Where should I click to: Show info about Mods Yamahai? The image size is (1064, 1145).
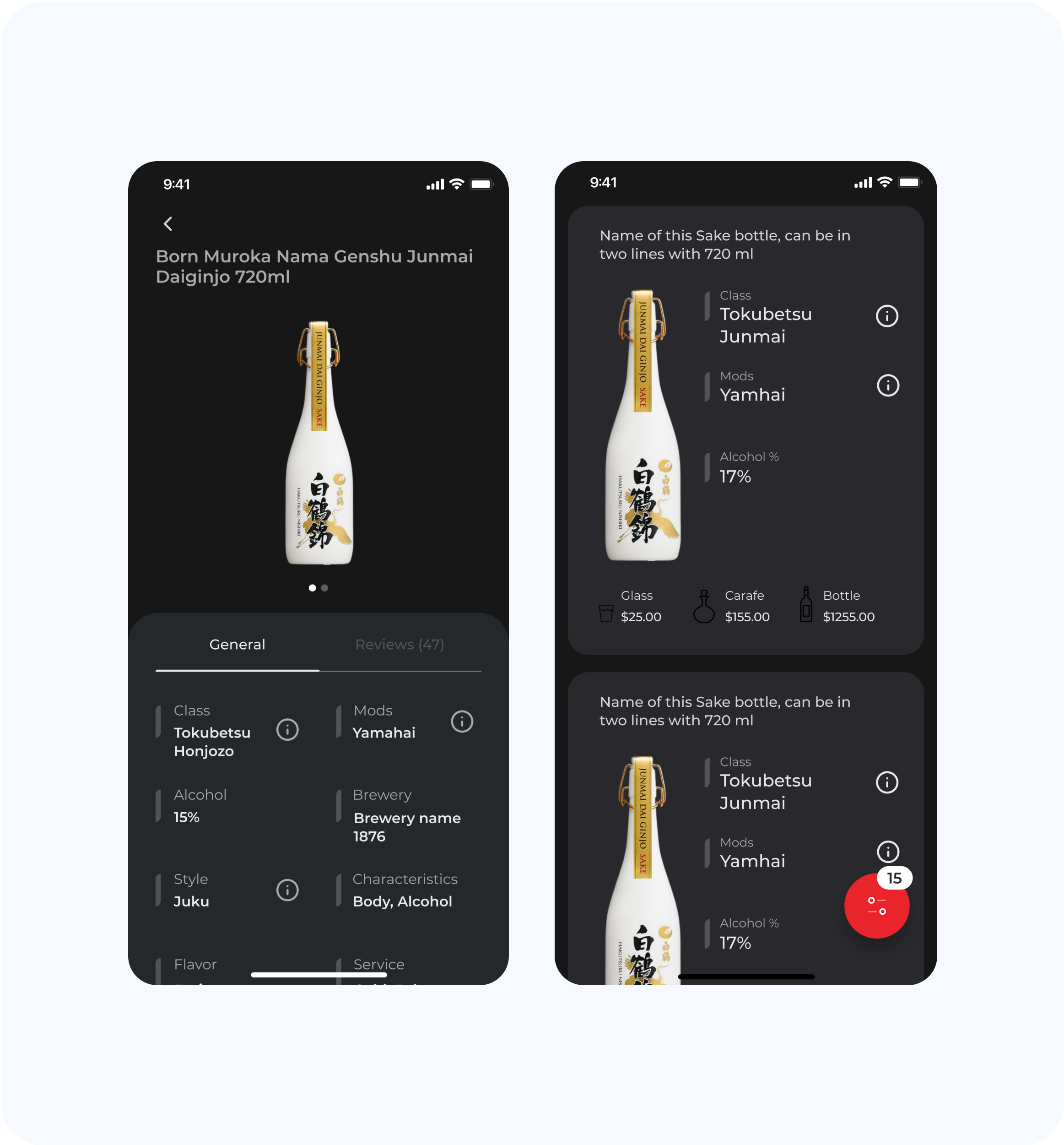462,721
